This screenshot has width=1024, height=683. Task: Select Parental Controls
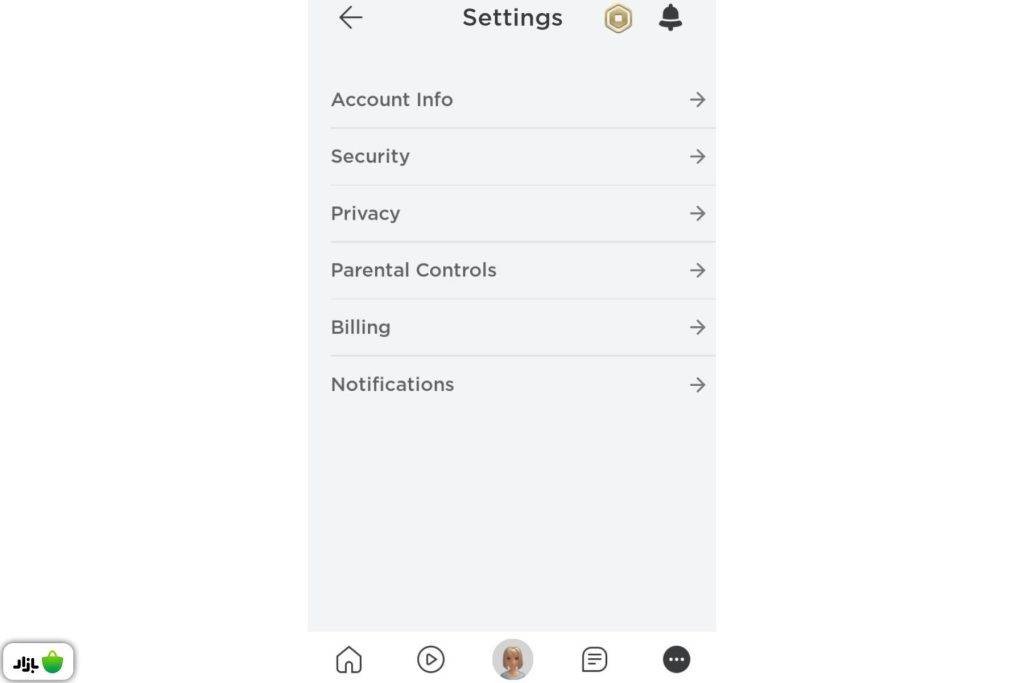[x=518, y=271]
